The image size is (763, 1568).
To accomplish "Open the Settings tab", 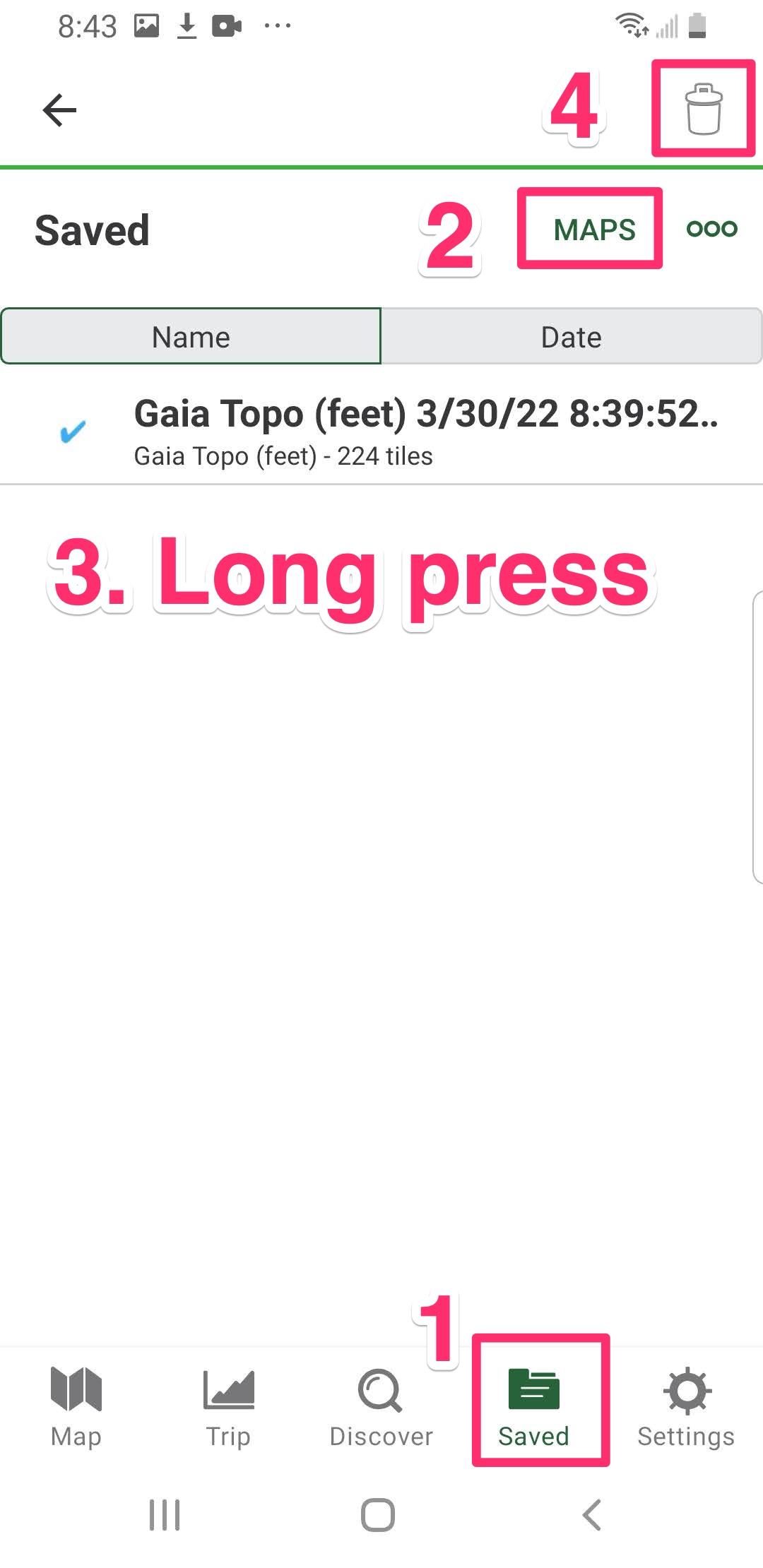I will coord(686,1406).
